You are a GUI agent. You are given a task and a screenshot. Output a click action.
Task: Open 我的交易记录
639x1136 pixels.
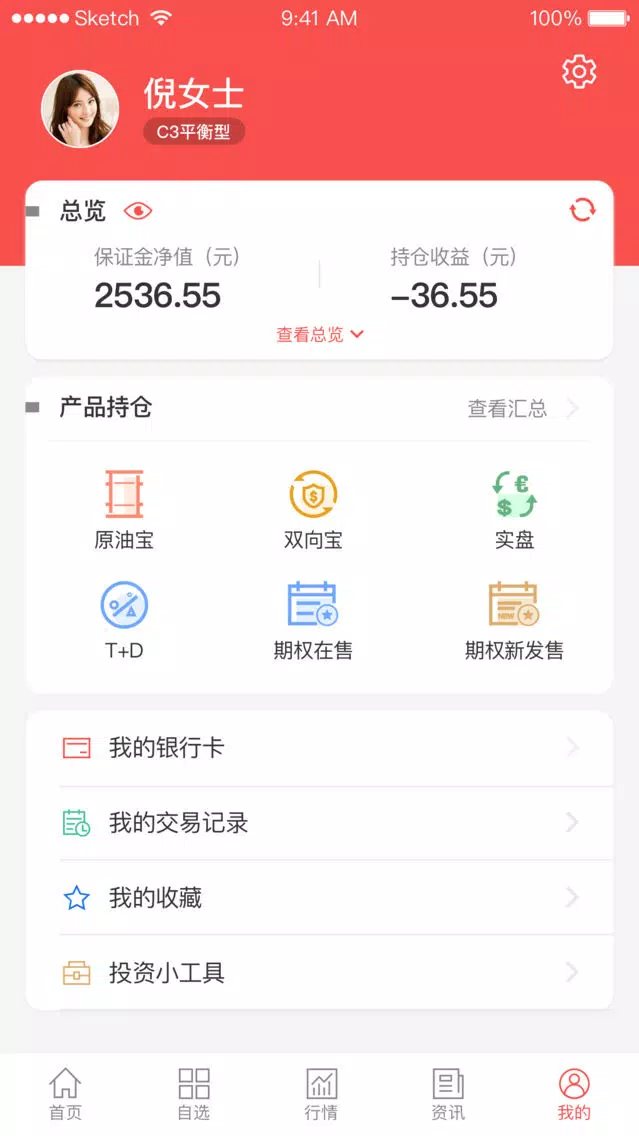coord(319,823)
